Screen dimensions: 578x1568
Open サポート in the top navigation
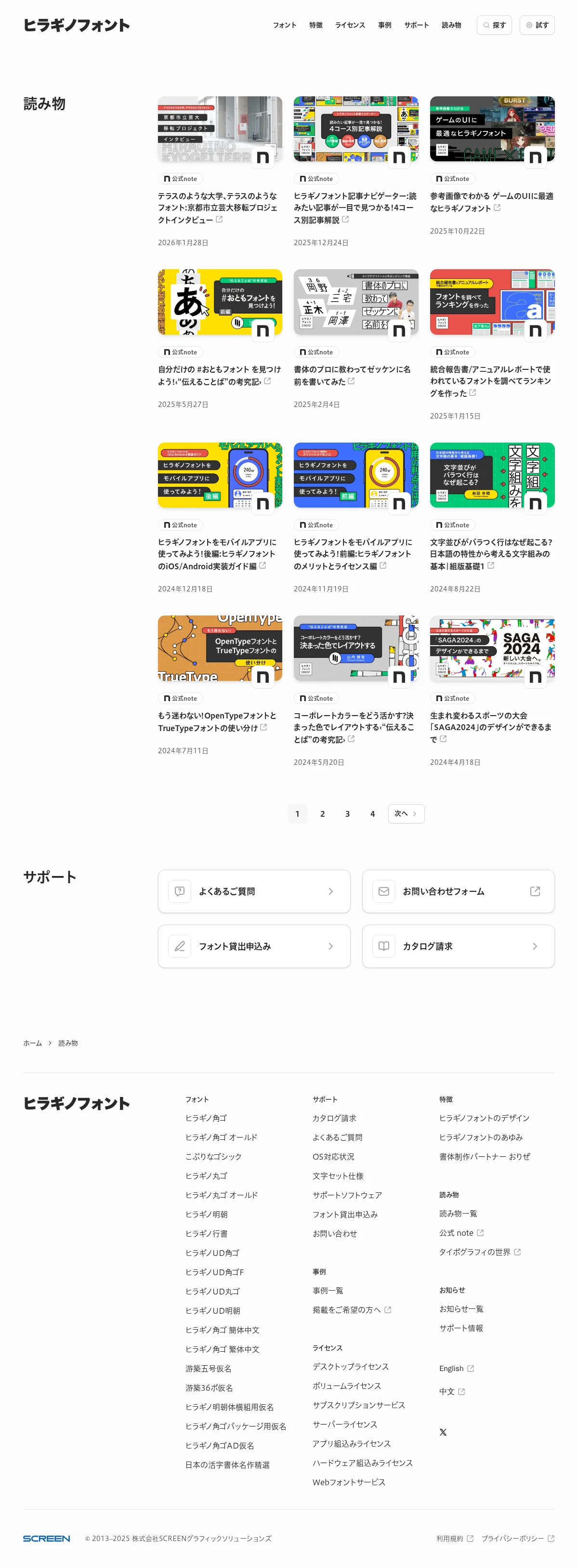point(416,25)
